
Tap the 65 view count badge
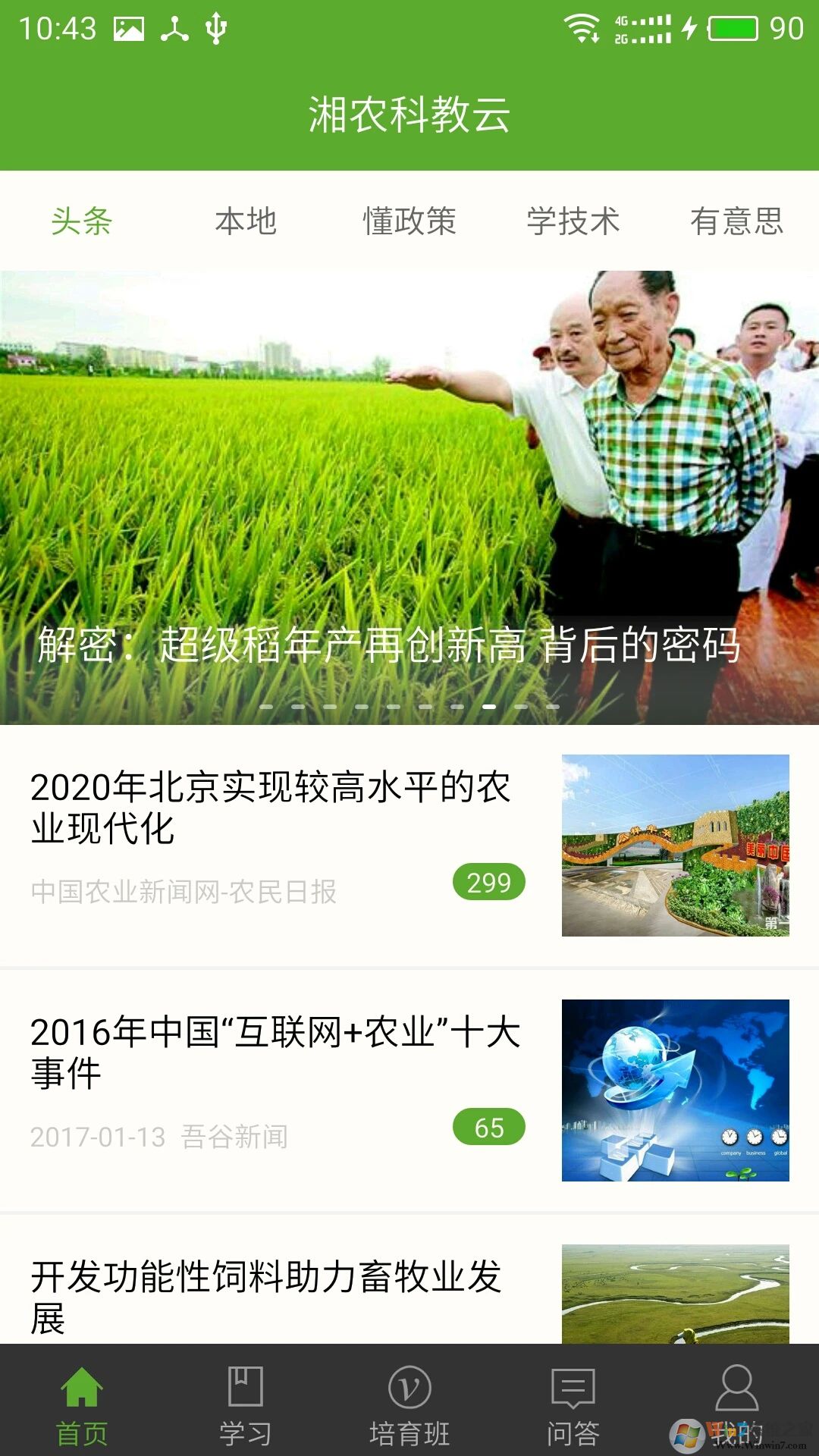pos(488,1128)
